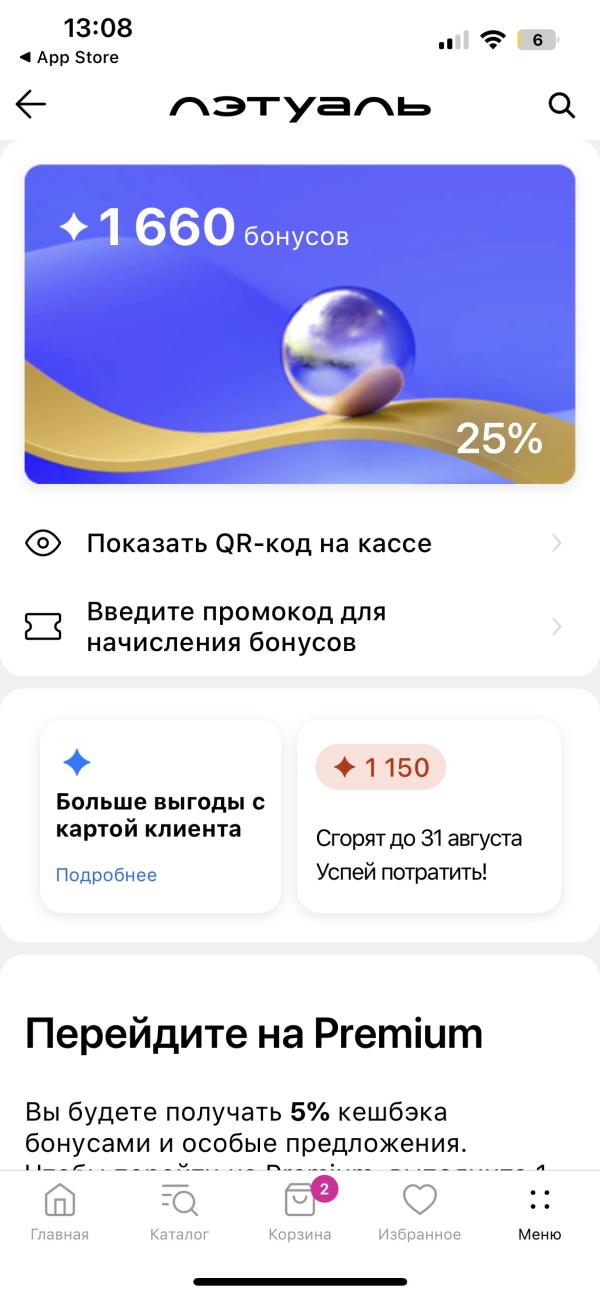Switch to the Избранное tab
The height and width of the screenshot is (1297, 600).
point(420,1212)
